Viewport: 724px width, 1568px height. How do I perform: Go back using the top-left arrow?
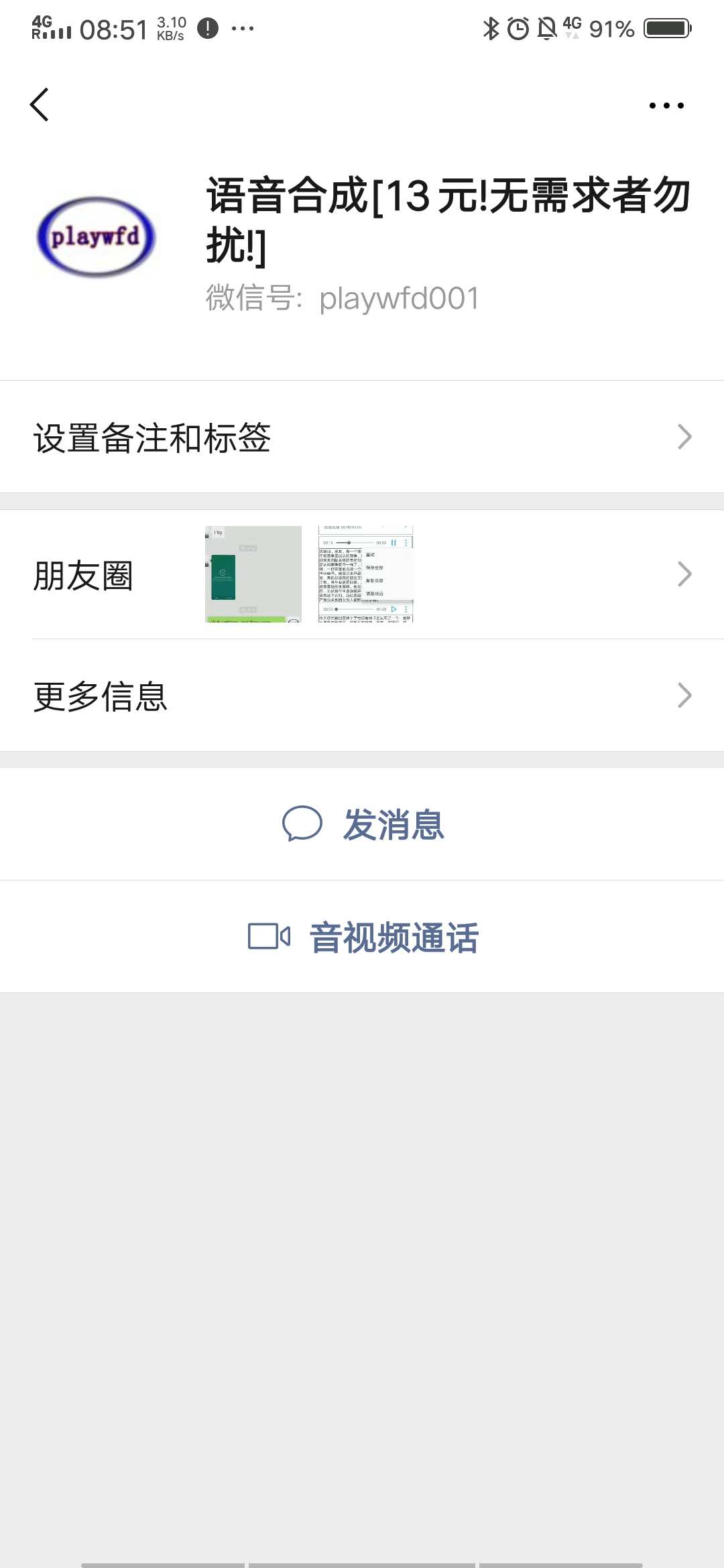pyautogui.click(x=40, y=105)
